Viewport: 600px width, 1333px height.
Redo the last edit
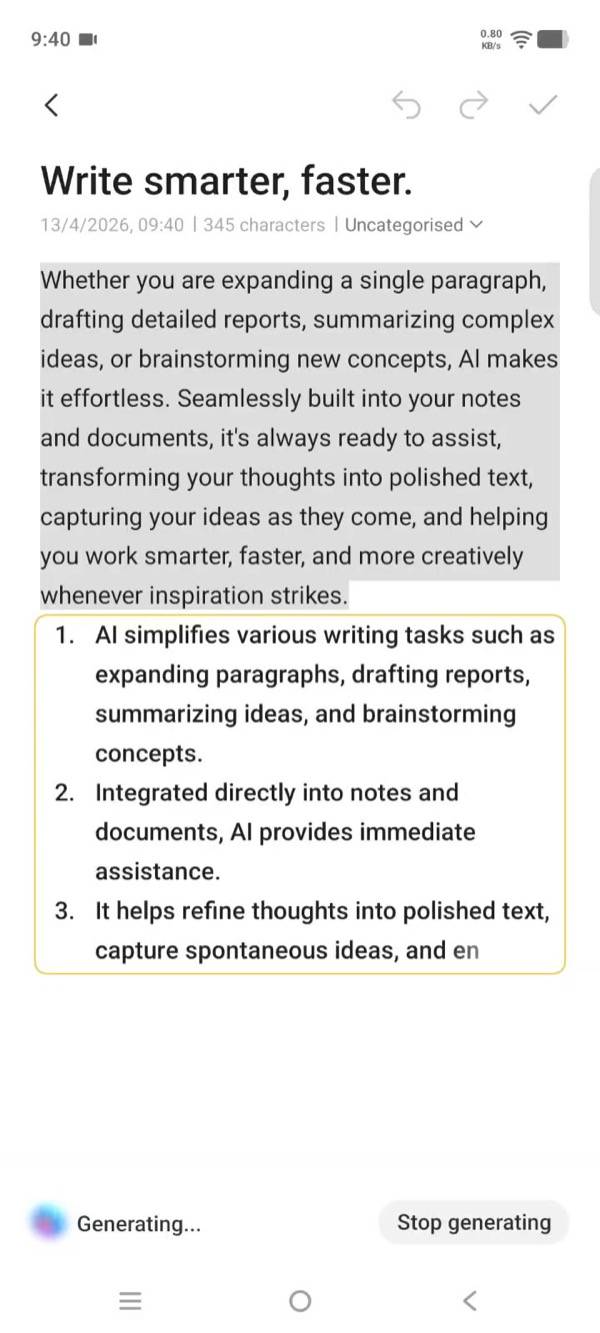tap(473, 104)
